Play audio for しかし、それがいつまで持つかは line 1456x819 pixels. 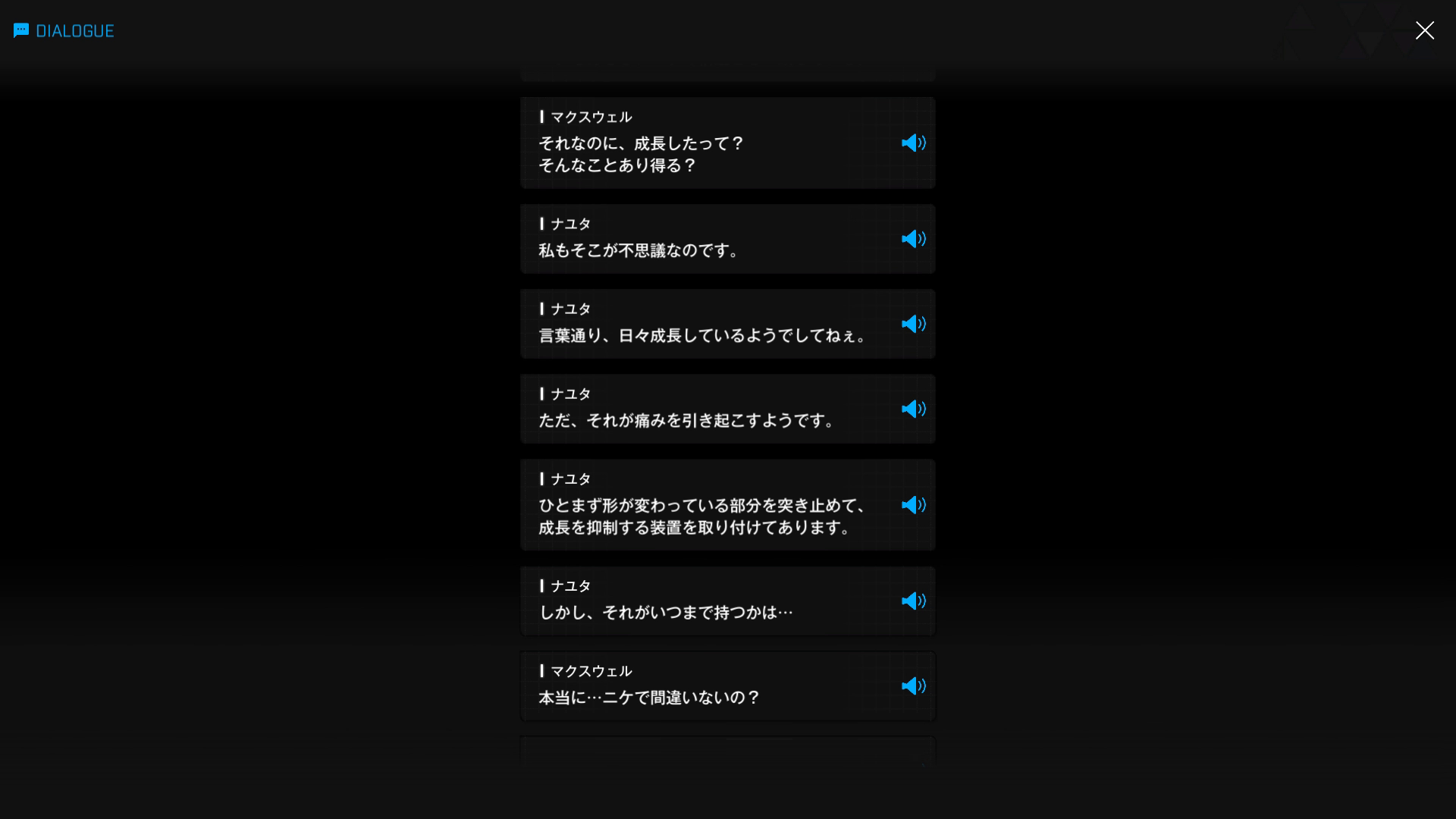pos(913,601)
